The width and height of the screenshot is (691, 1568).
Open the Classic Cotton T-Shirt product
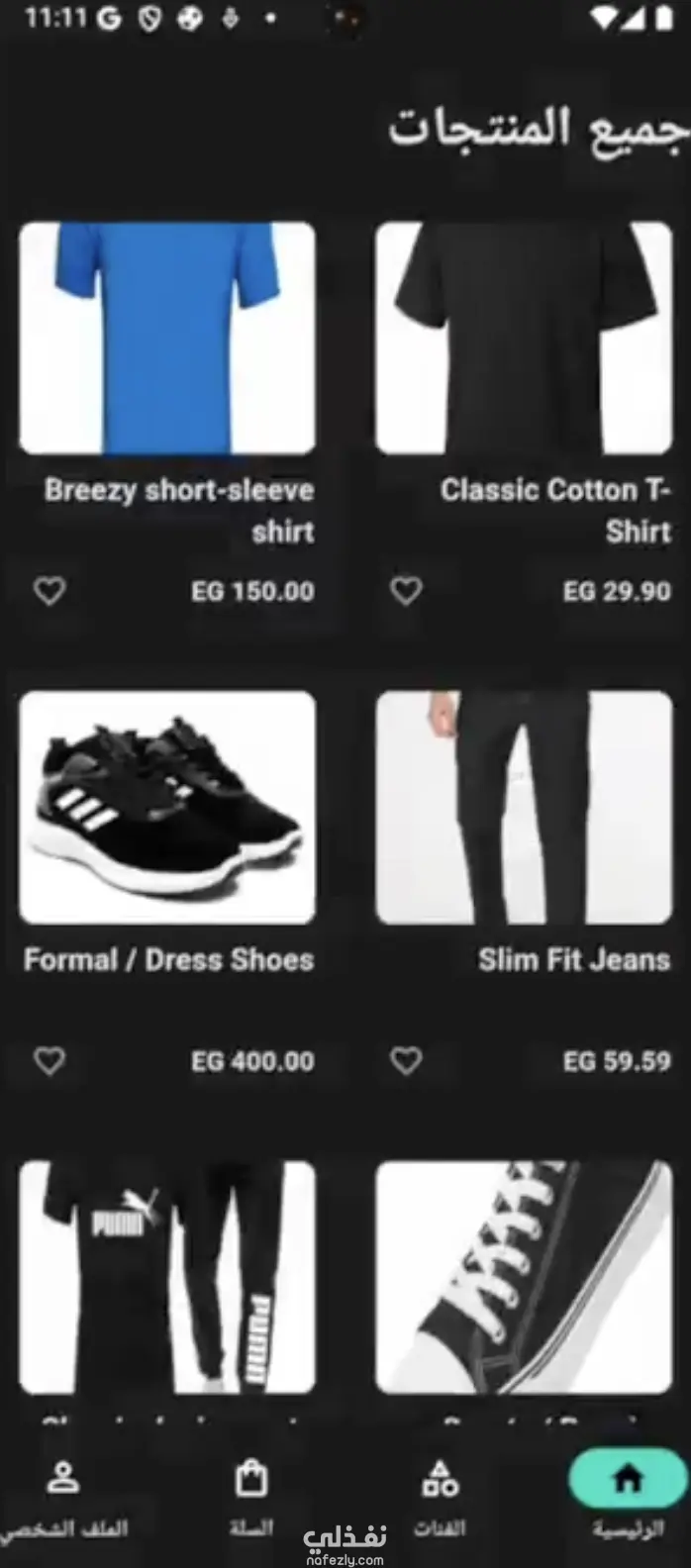coord(524,339)
